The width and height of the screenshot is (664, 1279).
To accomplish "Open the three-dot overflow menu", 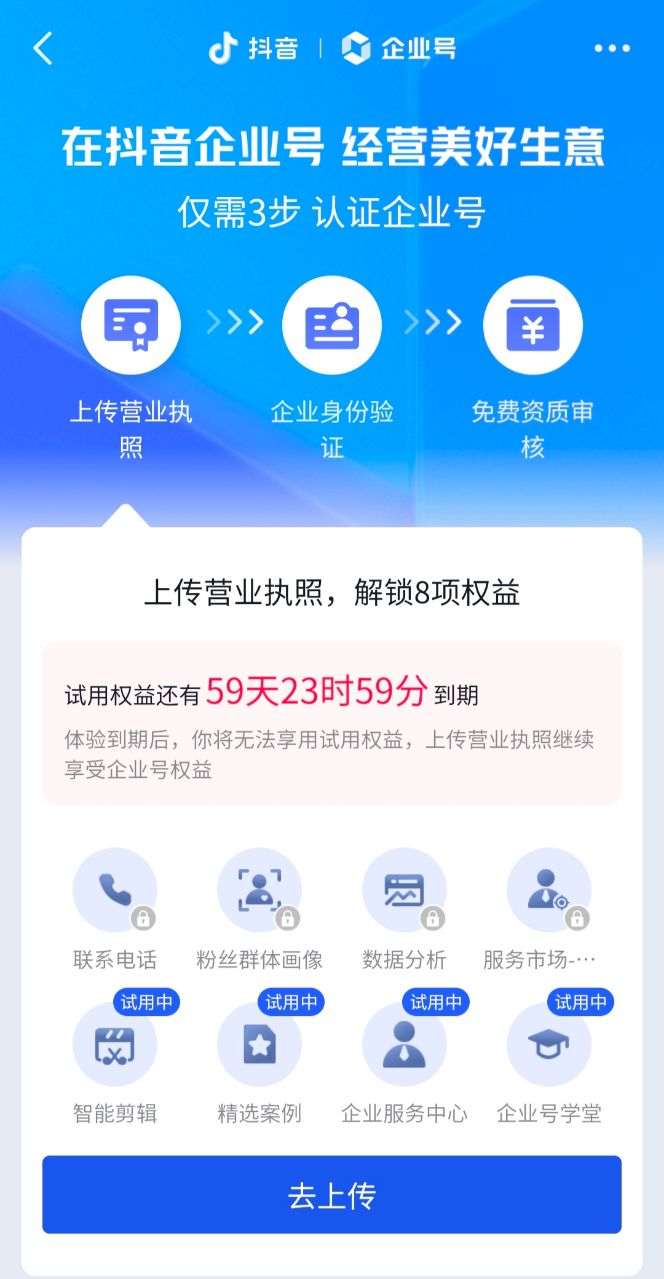I will click(x=612, y=48).
